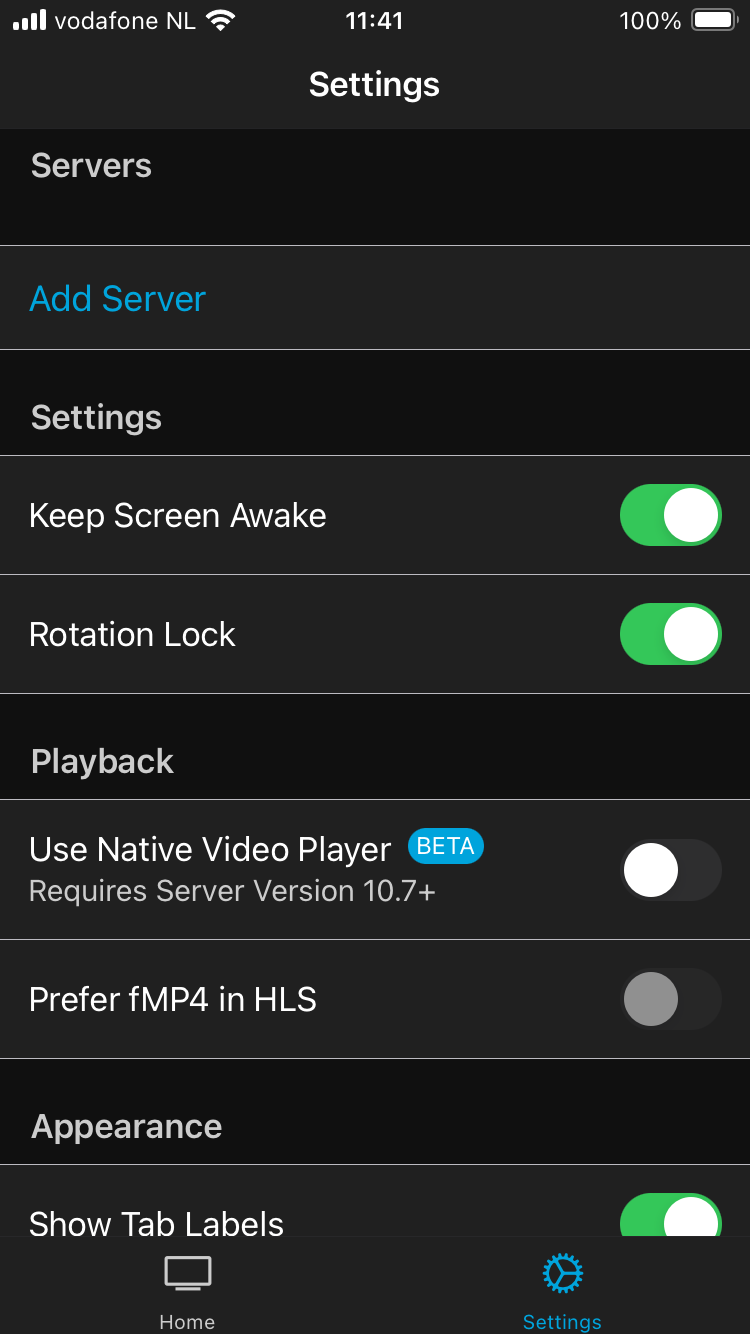Switch to the Home tab

click(187, 1292)
